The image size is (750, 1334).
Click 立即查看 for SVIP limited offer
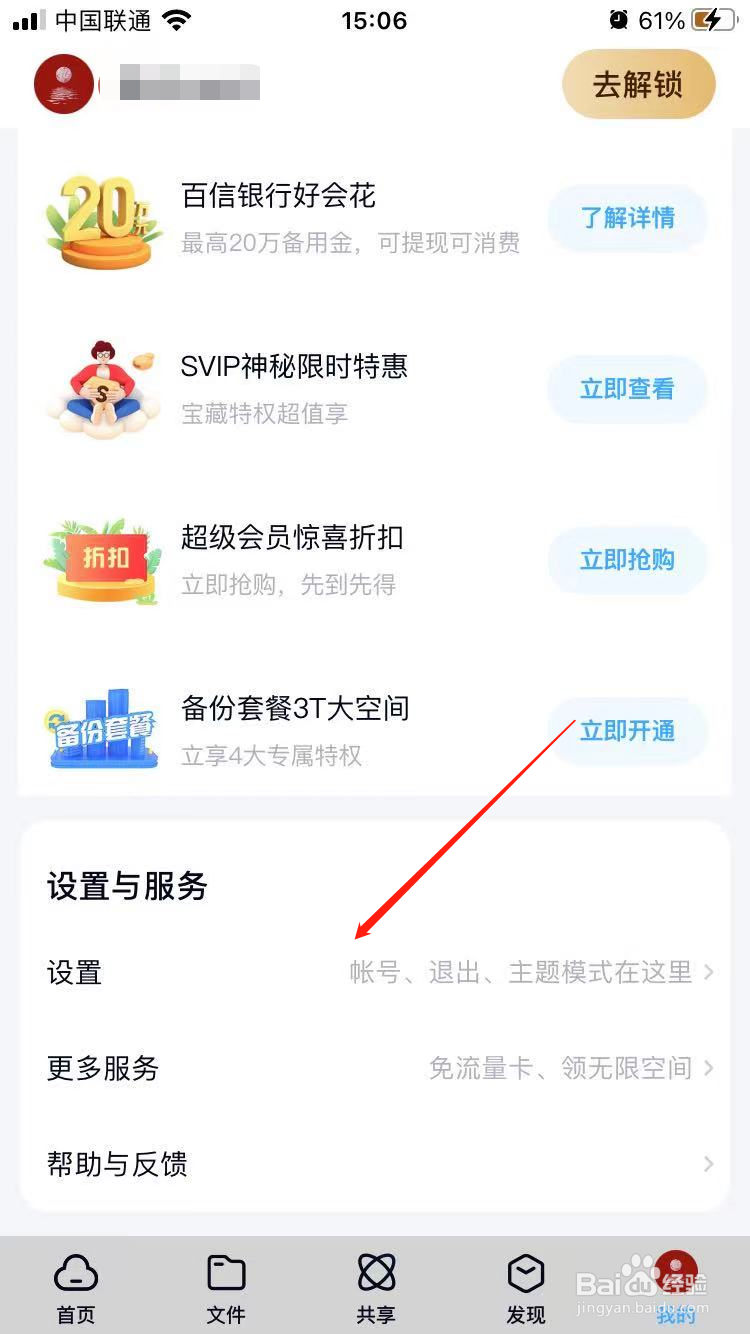tap(627, 389)
